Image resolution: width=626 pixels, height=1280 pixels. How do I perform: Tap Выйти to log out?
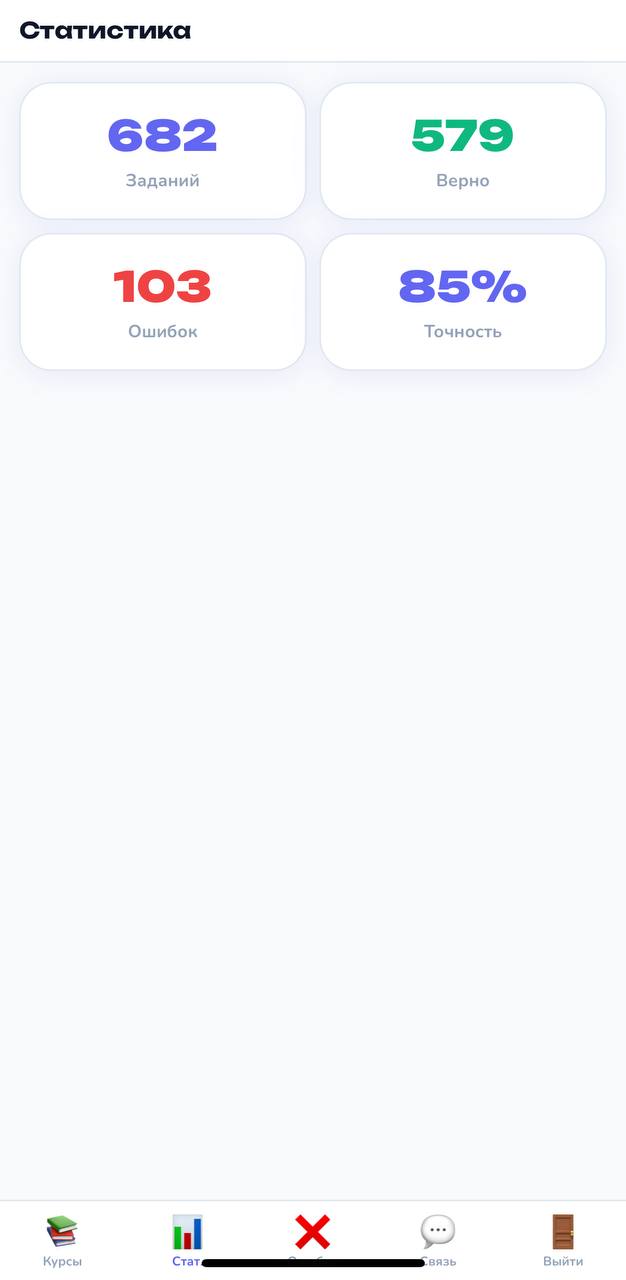coord(563,1240)
